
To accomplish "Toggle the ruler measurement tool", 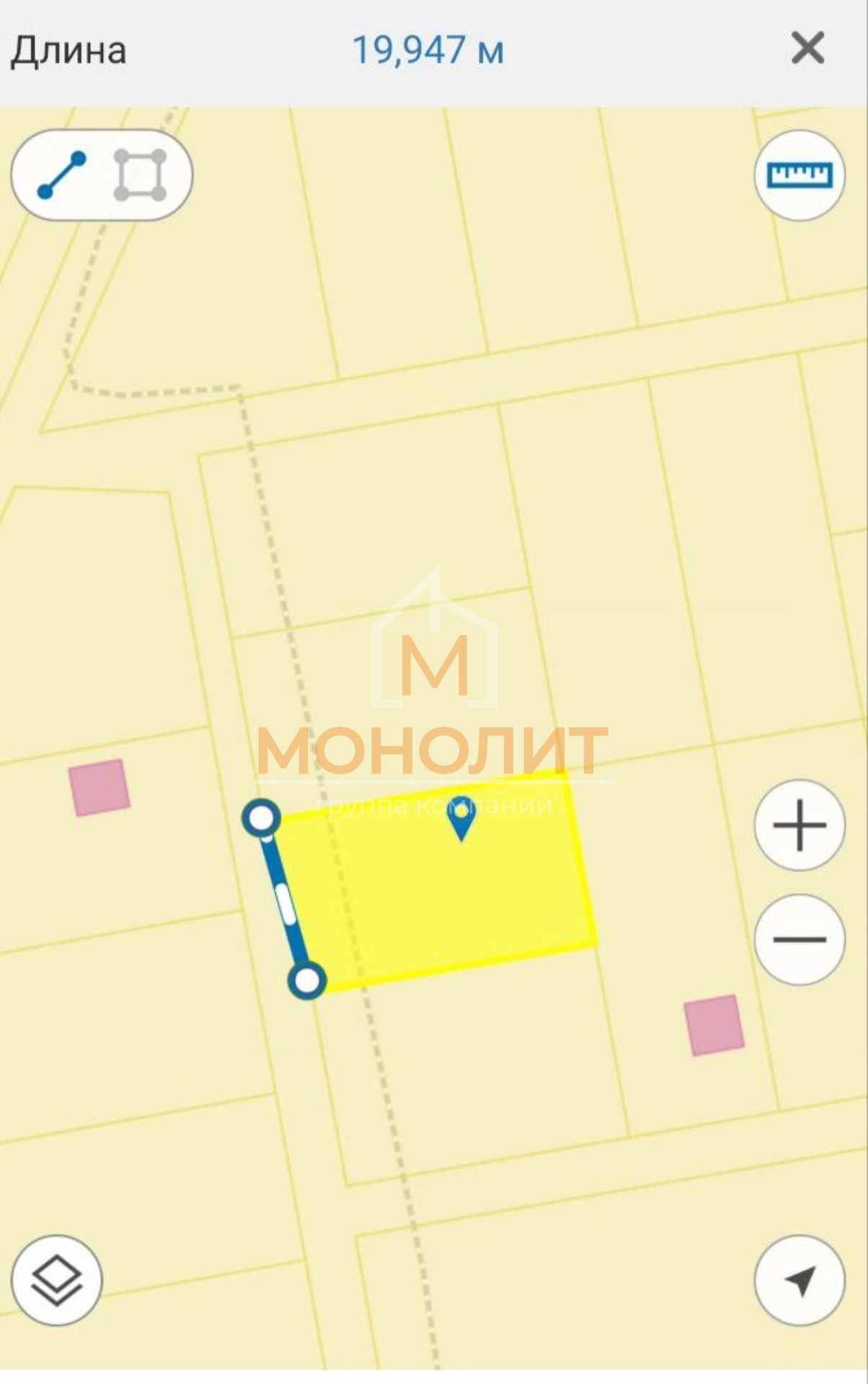I will 800,174.
